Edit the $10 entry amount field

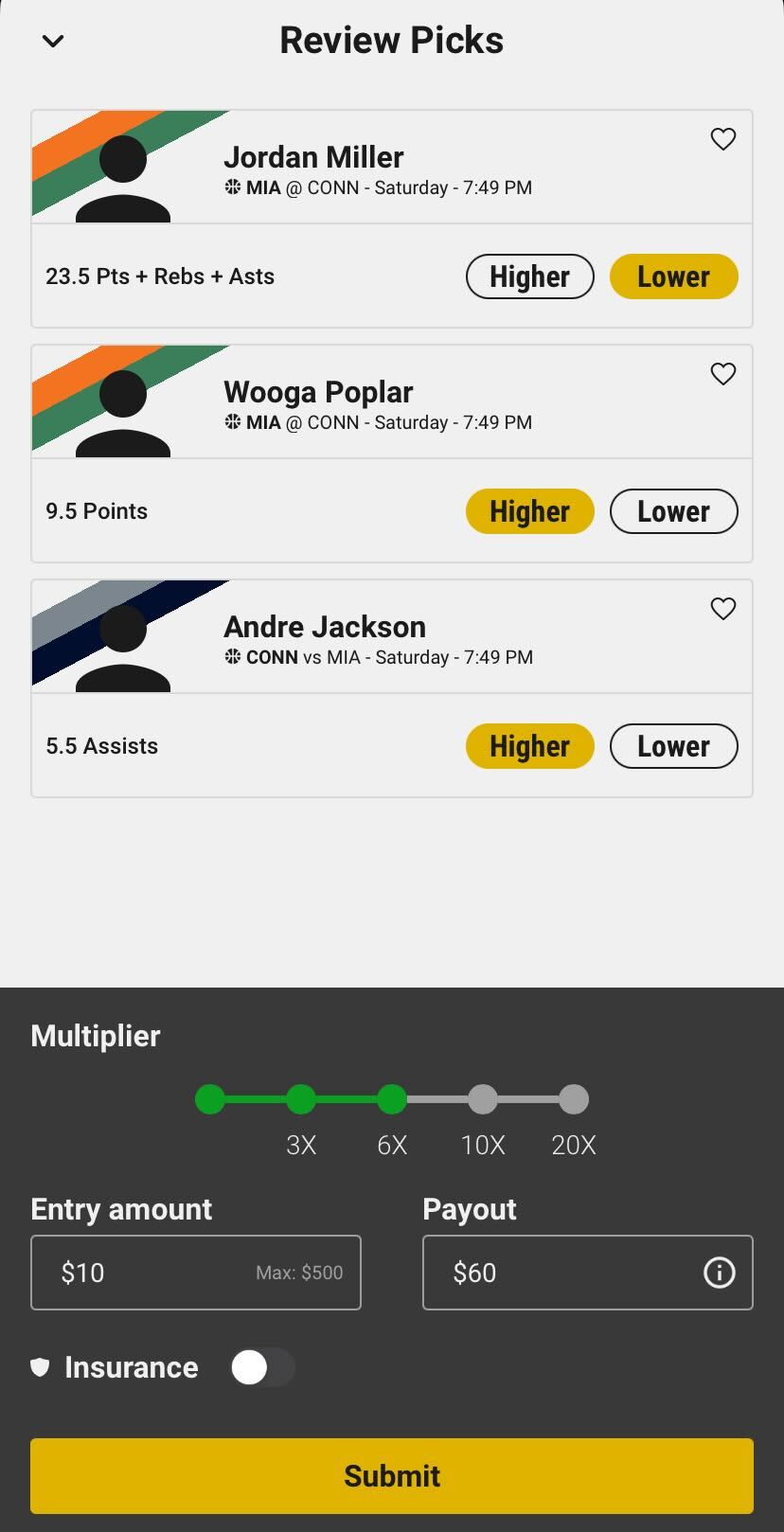pos(196,1273)
